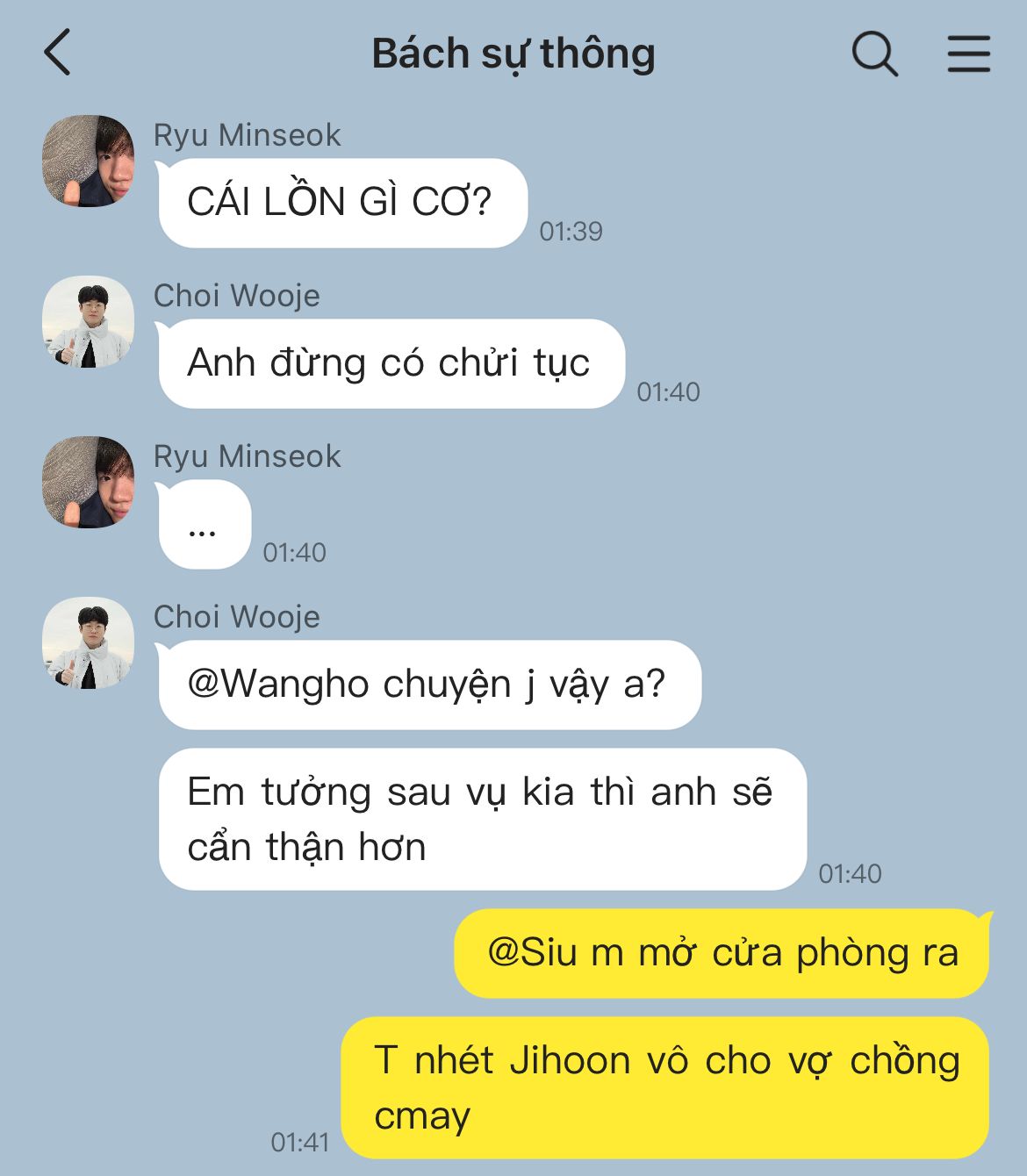
Task: Search within this chat
Action: click(x=875, y=54)
